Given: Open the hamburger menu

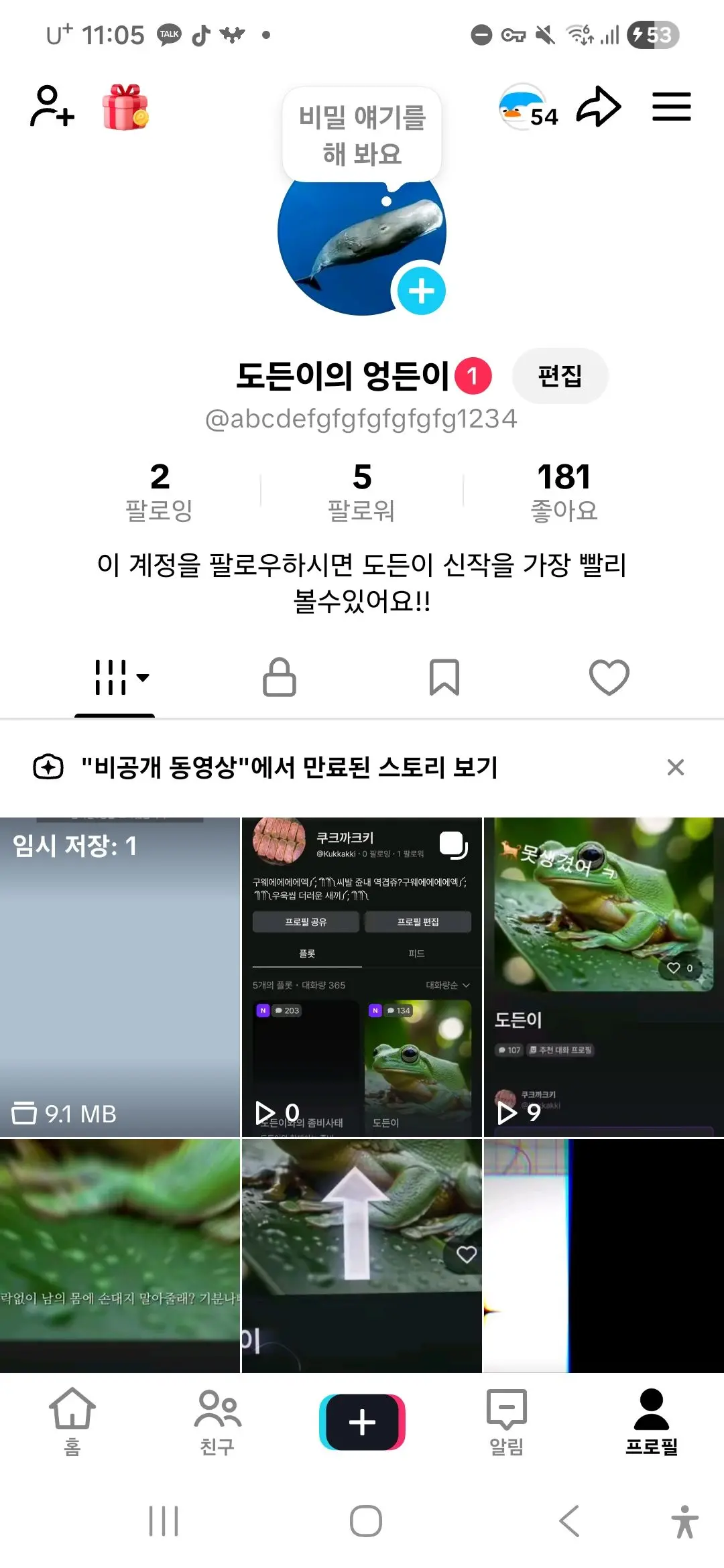Looking at the screenshot, I should 672,107.
